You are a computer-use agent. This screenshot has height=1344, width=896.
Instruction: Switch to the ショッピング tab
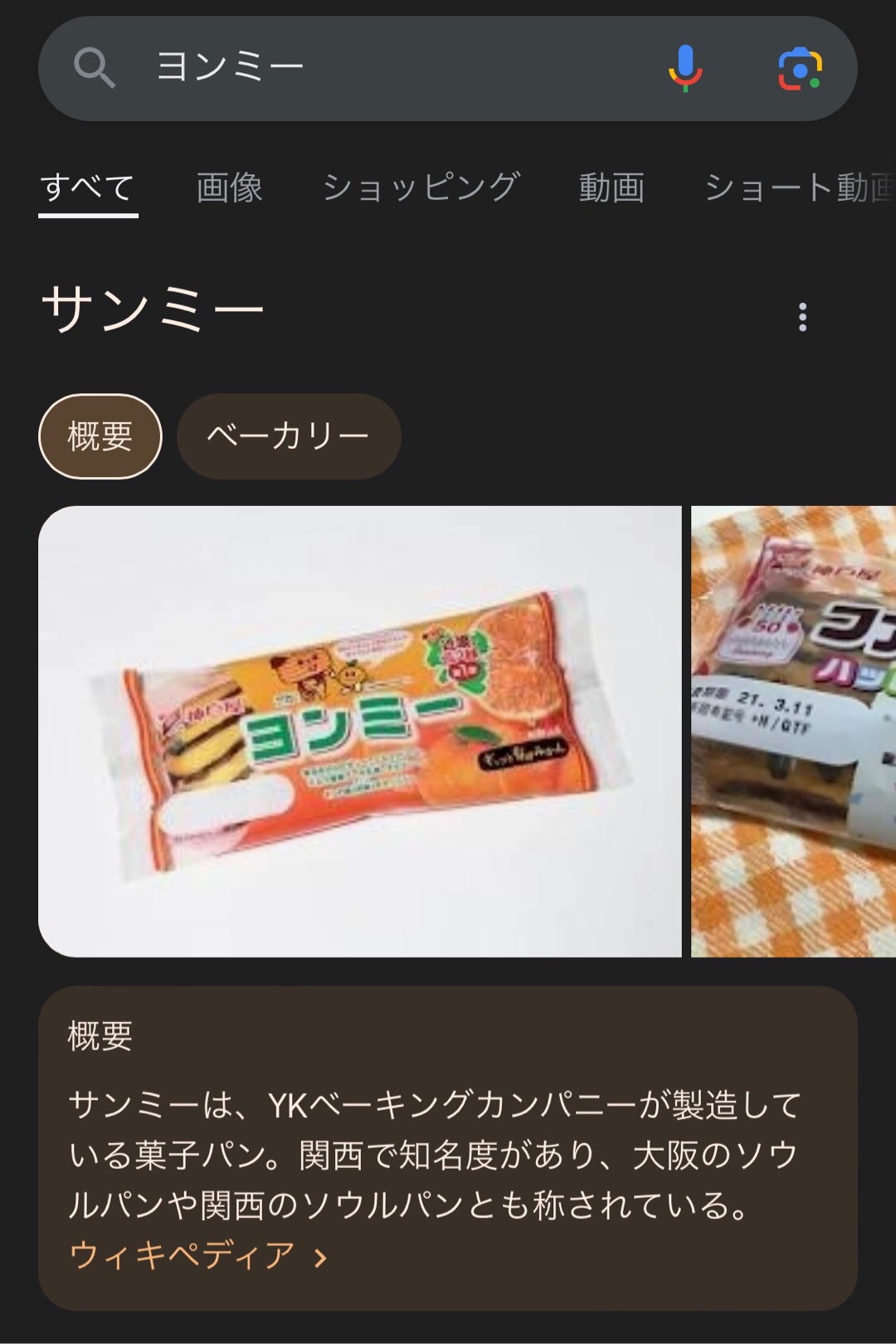click(x=421, y=187)
